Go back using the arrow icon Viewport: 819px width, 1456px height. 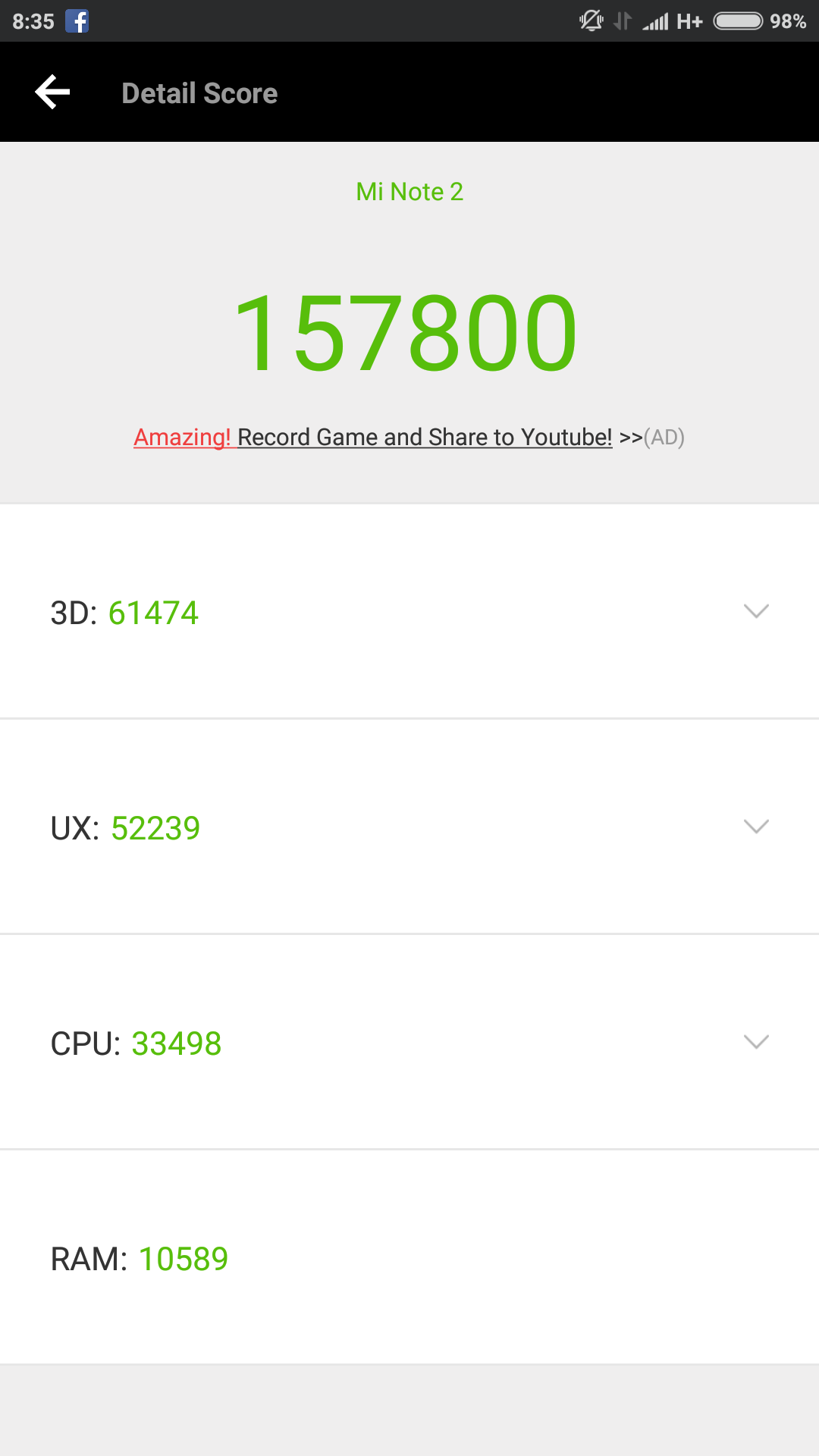click(52, 93)
